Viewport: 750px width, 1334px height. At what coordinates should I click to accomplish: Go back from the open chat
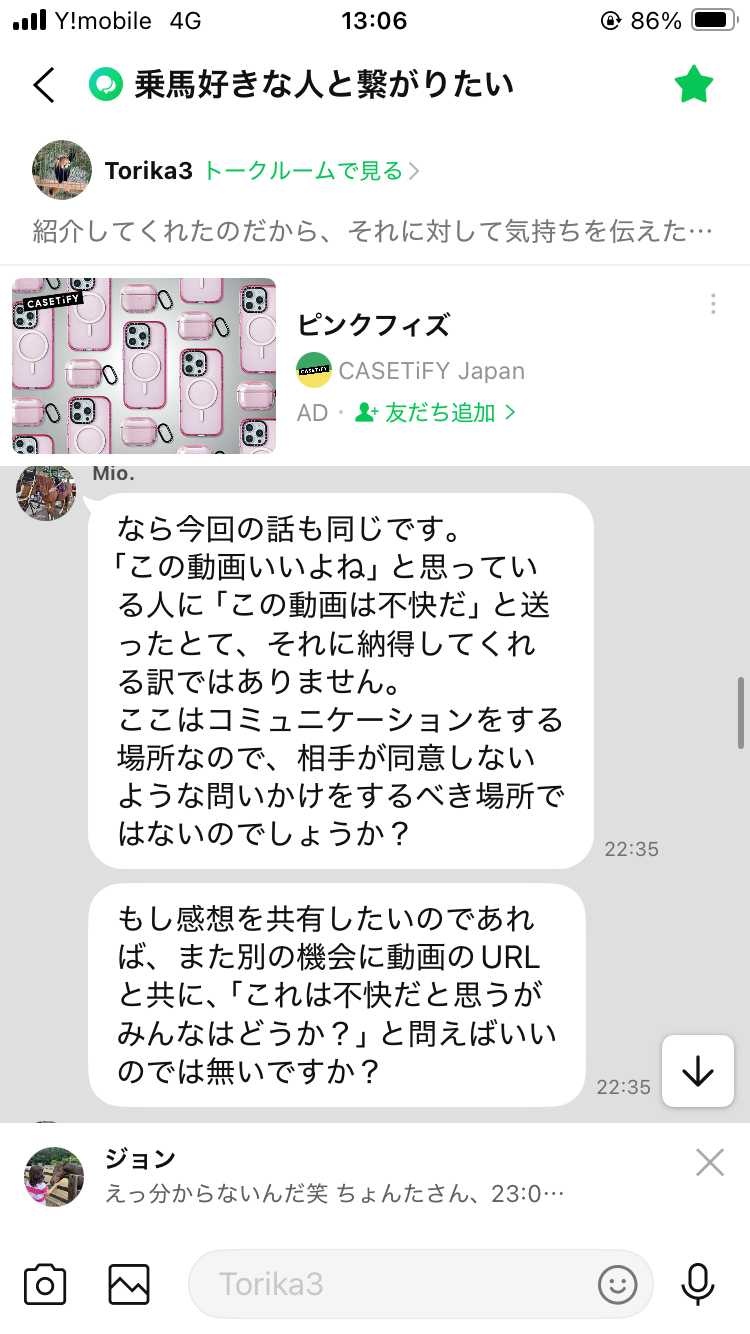coord(44,85)
